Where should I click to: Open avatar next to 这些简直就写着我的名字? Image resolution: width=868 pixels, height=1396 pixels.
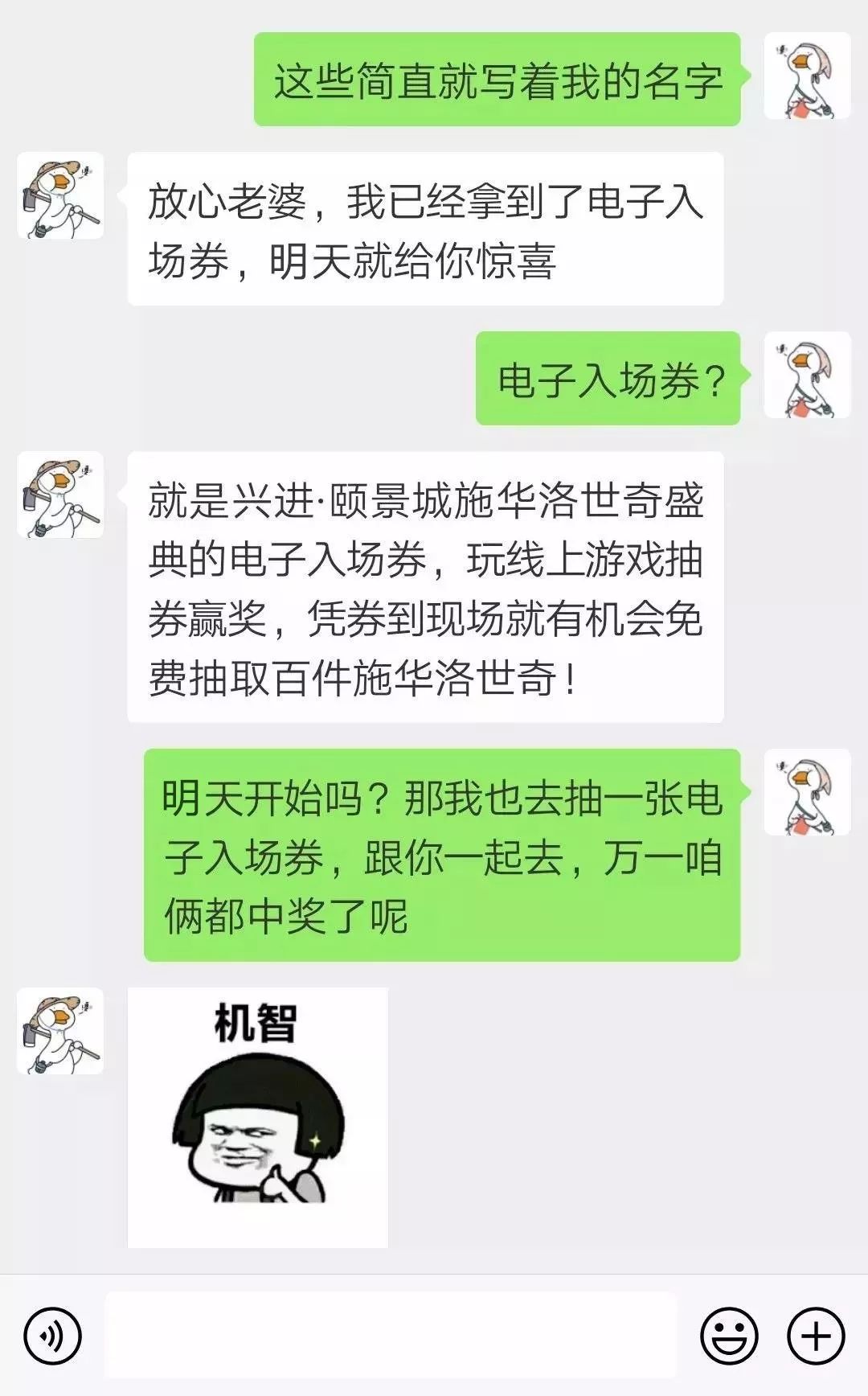coord(807,76)
